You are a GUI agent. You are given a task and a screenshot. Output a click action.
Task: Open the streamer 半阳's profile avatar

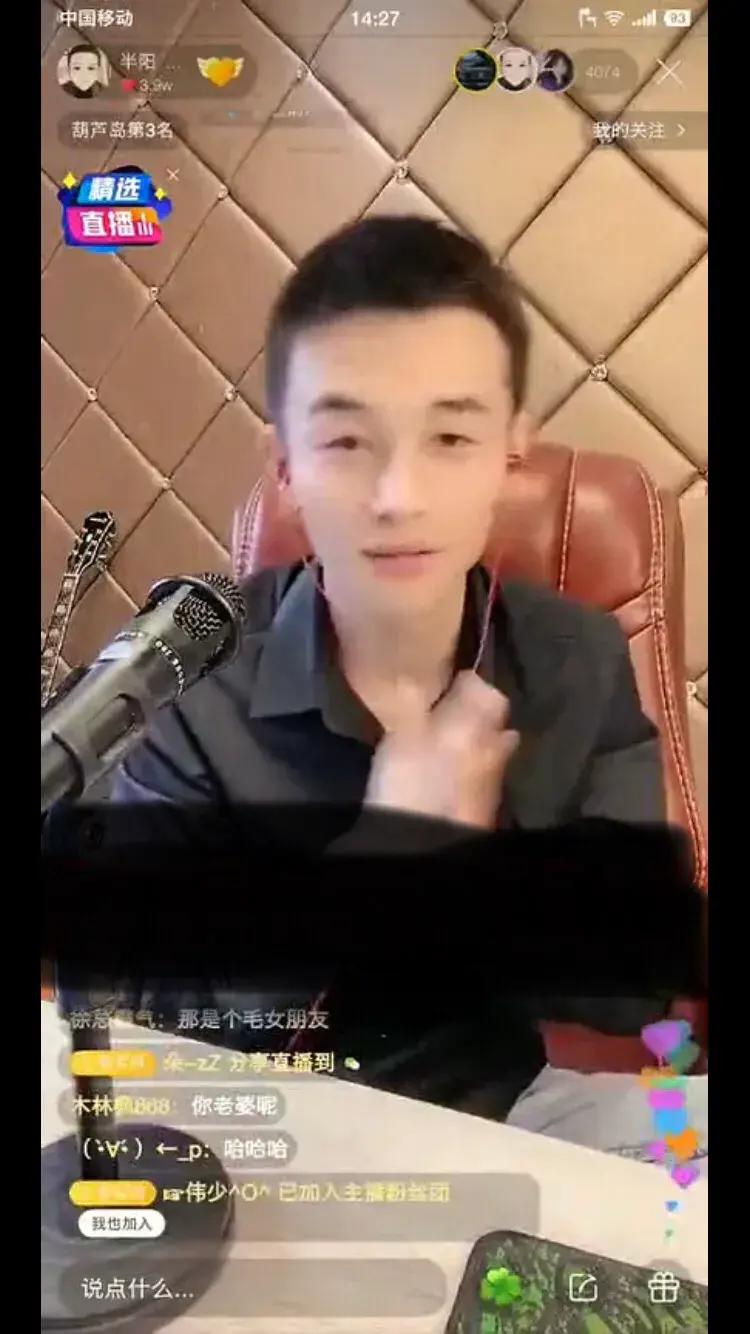(82, 71)
